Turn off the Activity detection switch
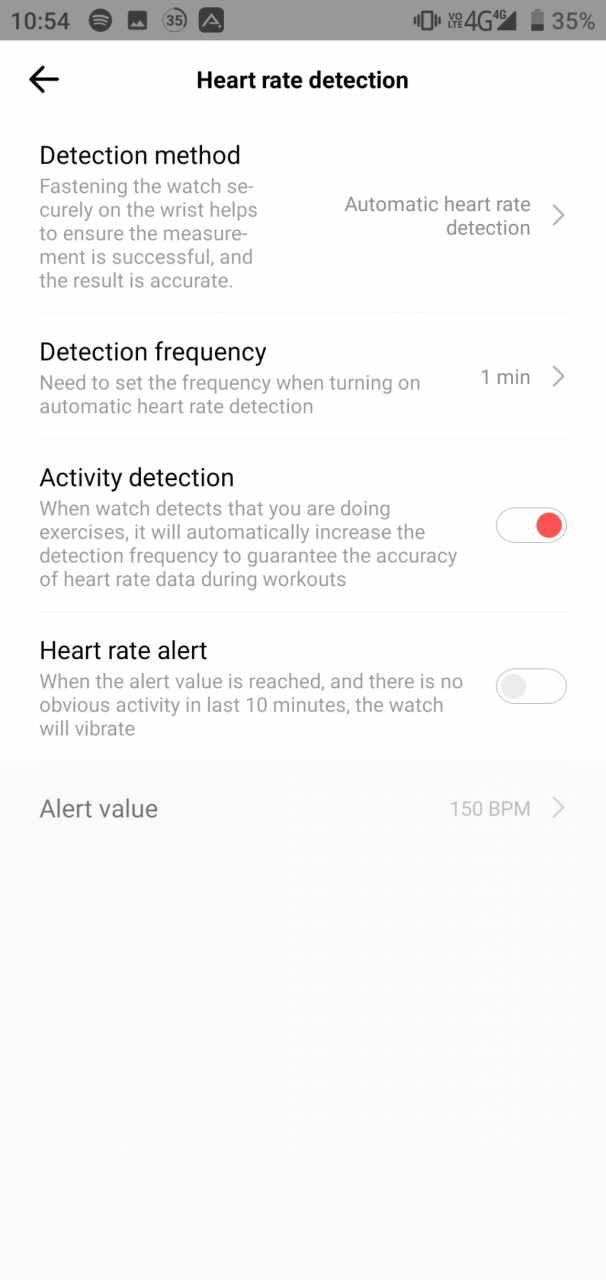The height and width of the screenshot is (1280, 606). tap(531, 525)
